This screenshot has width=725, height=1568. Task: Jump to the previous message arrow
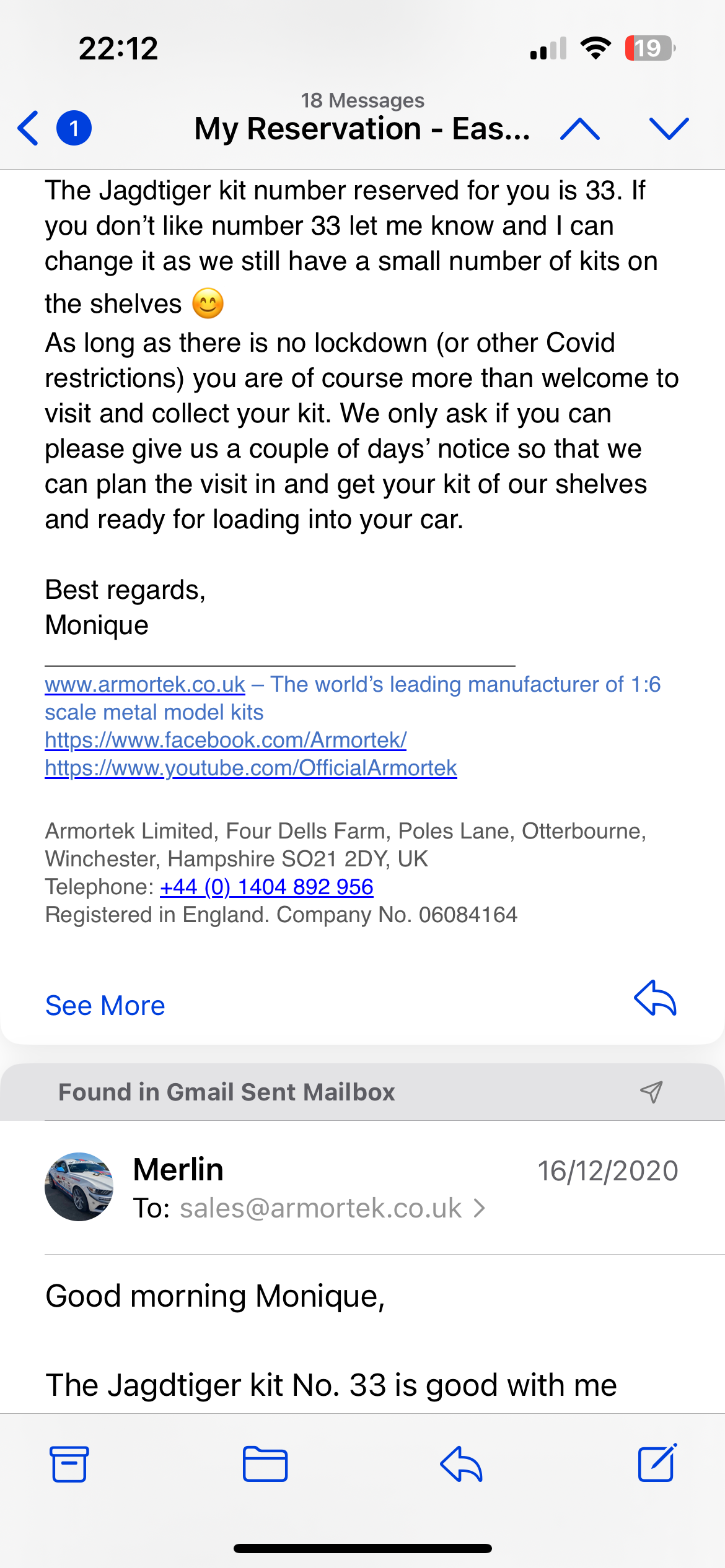[x=579, y=129]
